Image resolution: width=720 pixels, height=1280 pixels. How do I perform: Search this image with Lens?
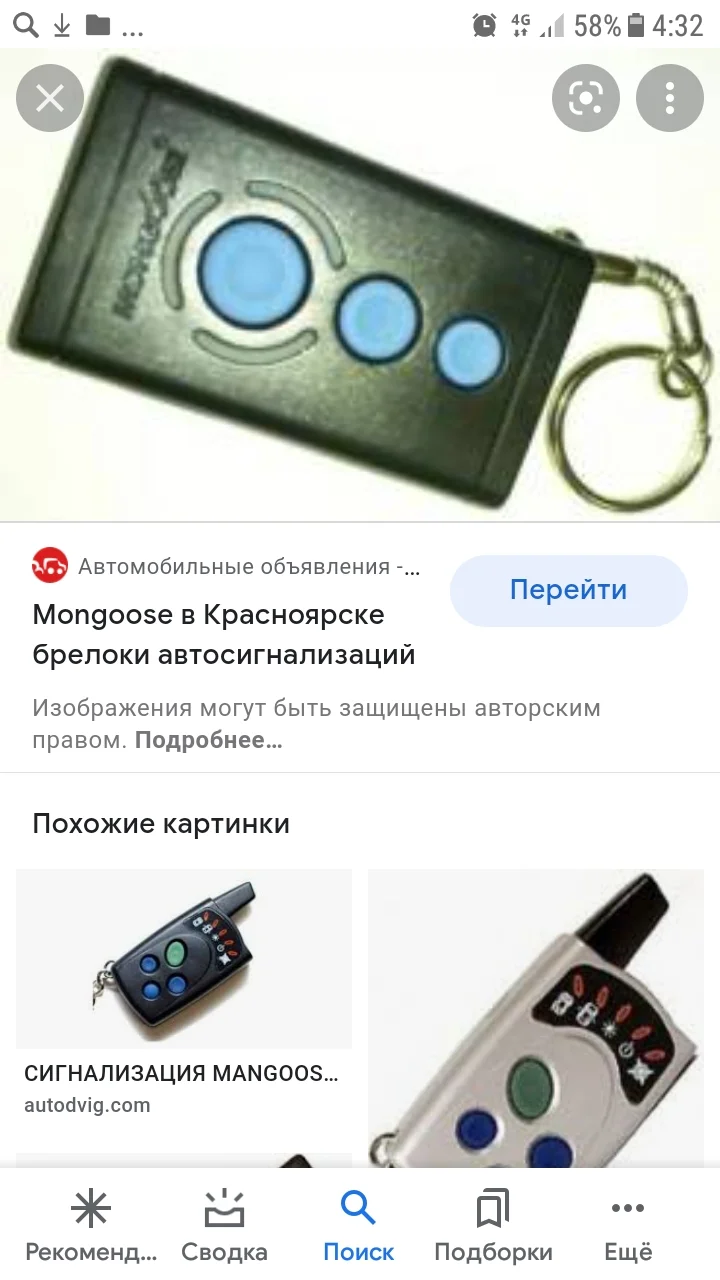585,98
